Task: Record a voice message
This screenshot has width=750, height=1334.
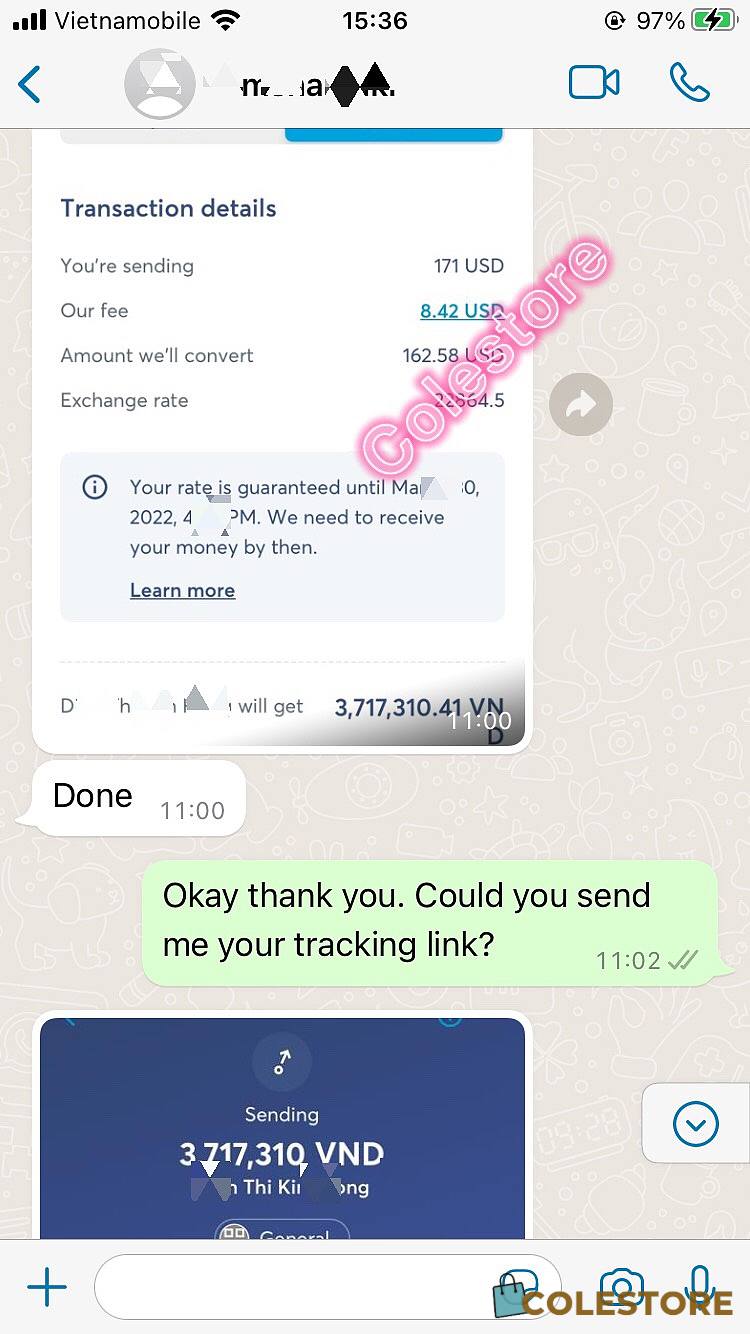Action: point(700,1286)
